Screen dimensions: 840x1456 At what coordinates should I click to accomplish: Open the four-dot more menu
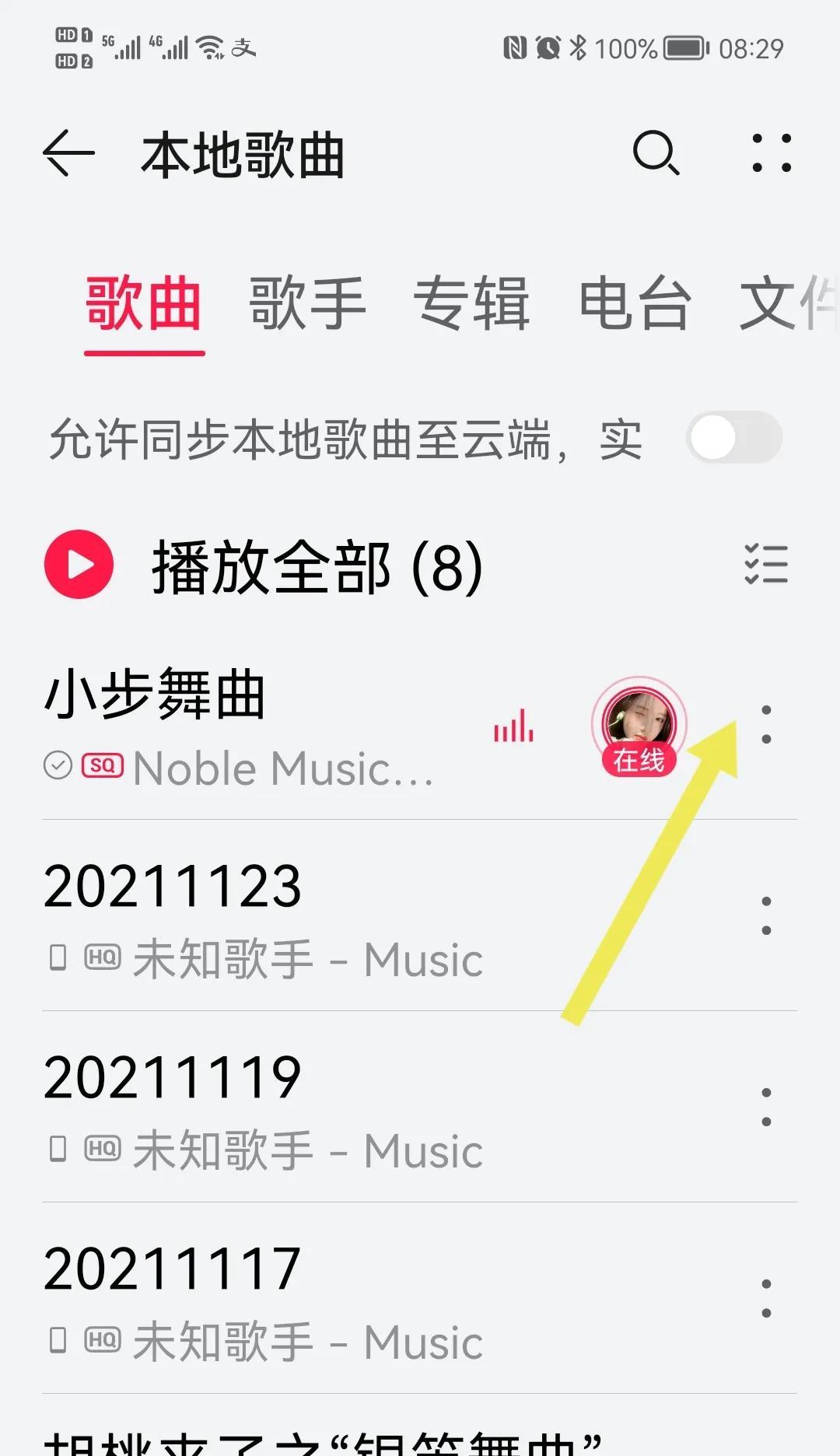772,152
